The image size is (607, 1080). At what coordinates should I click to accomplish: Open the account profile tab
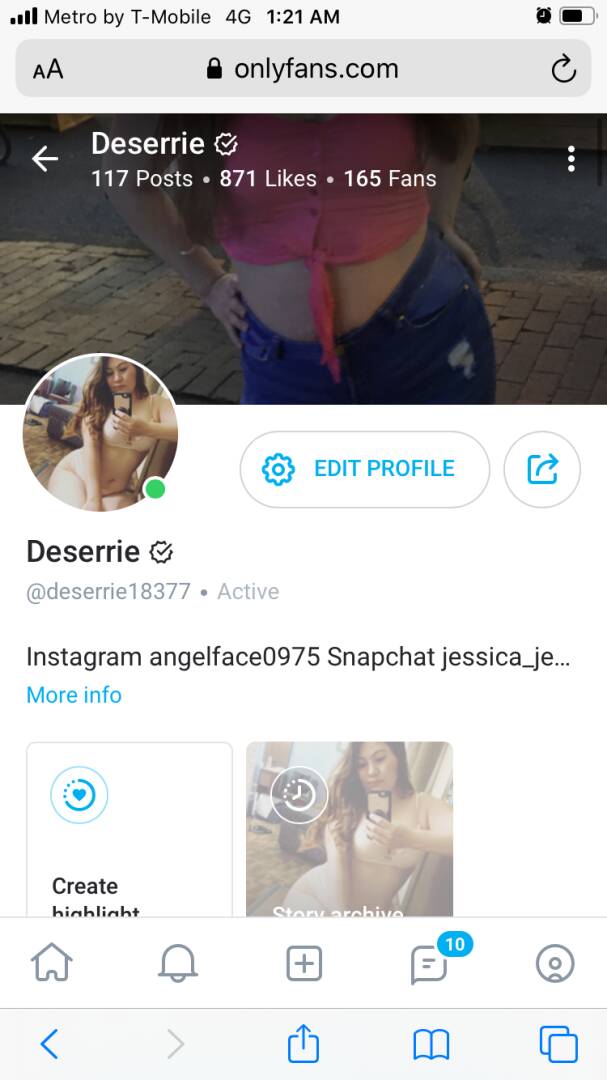coord(555,964)
